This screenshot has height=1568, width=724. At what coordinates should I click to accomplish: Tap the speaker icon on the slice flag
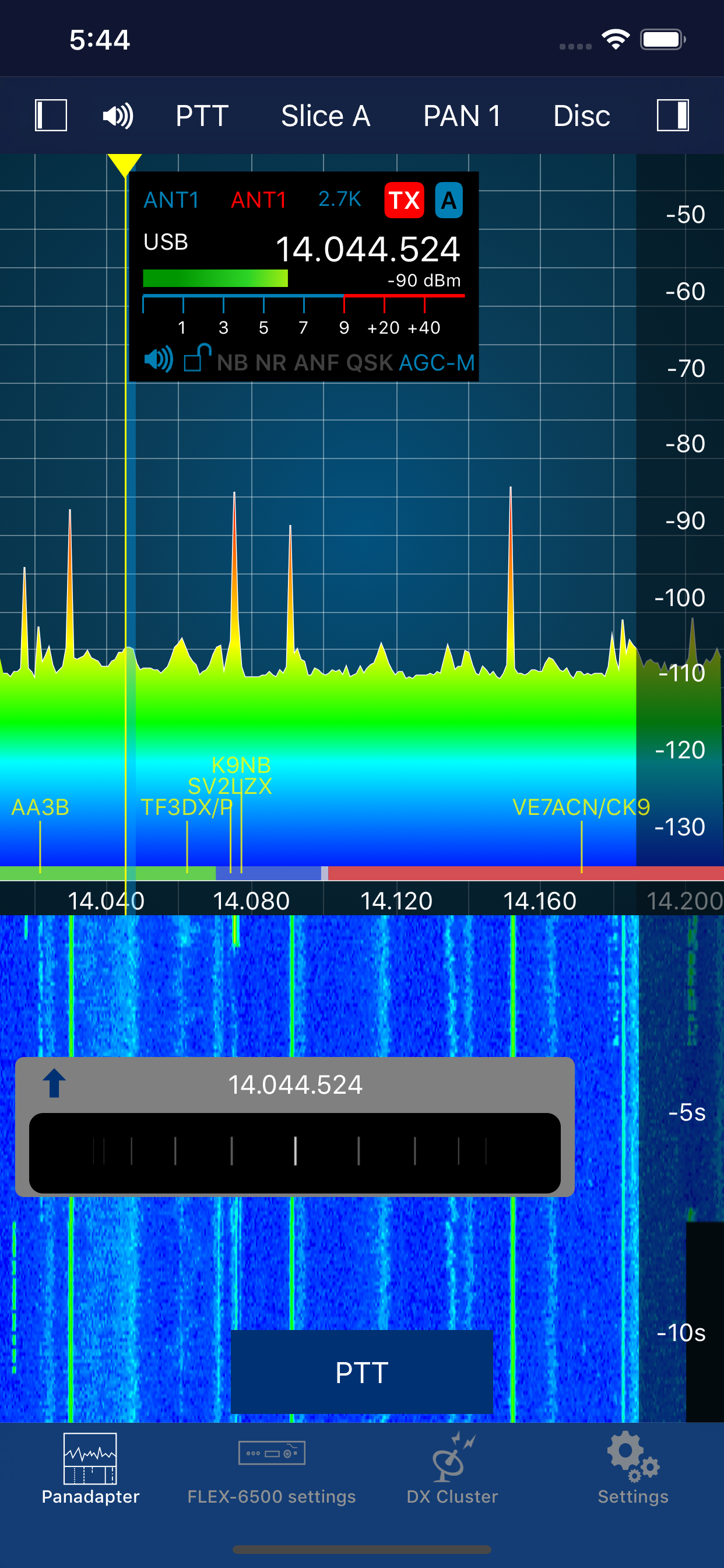[x=160, y=361]
